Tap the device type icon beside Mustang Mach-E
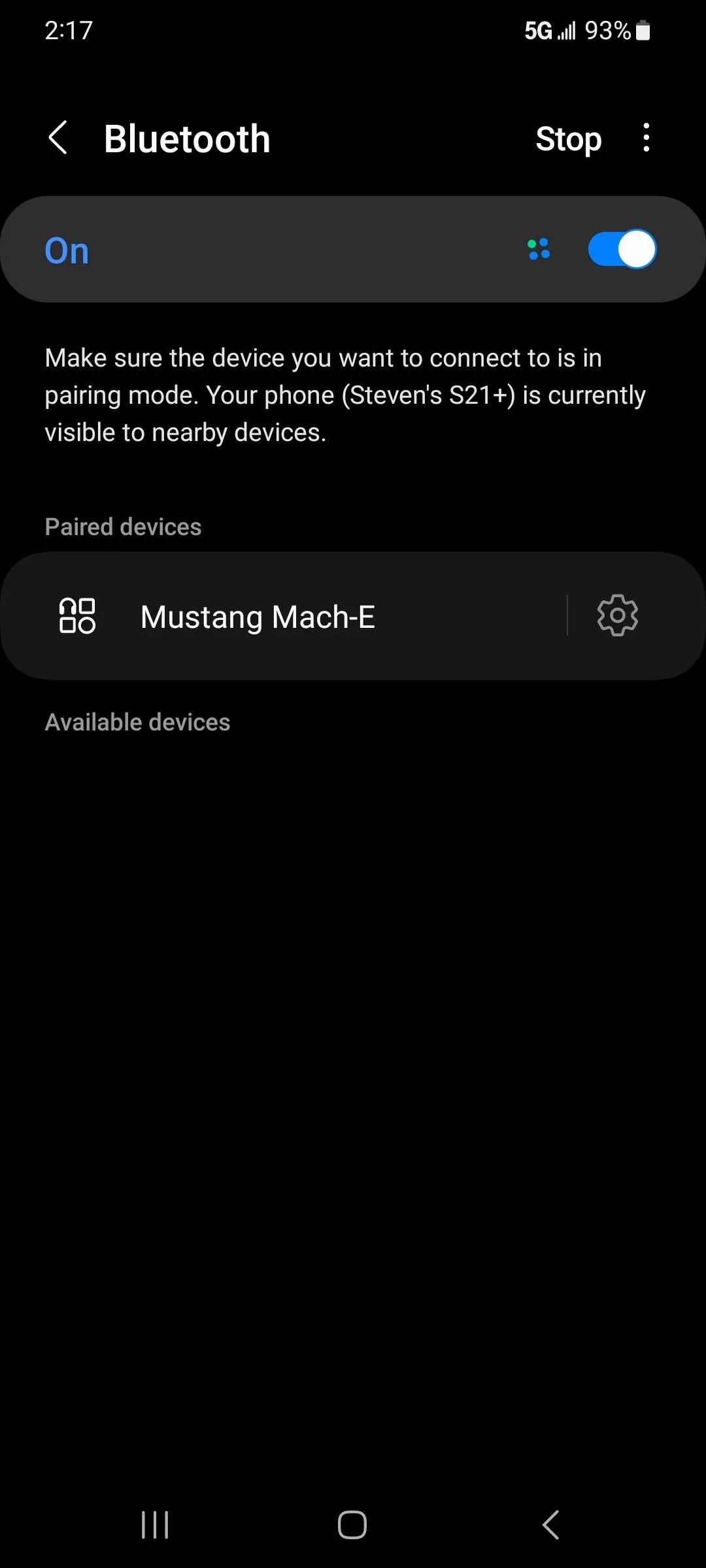 [76, 615]
